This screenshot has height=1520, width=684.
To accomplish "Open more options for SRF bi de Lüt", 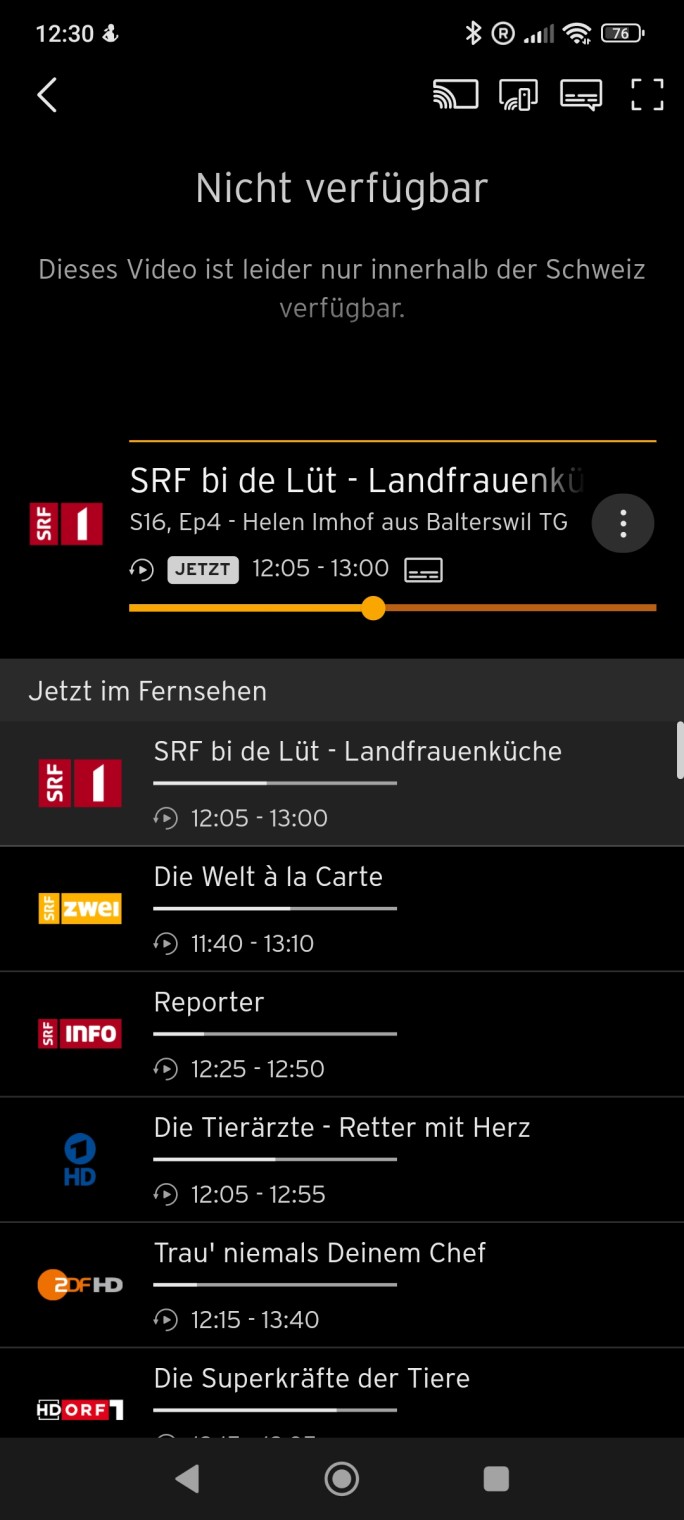I will [623, 523].
